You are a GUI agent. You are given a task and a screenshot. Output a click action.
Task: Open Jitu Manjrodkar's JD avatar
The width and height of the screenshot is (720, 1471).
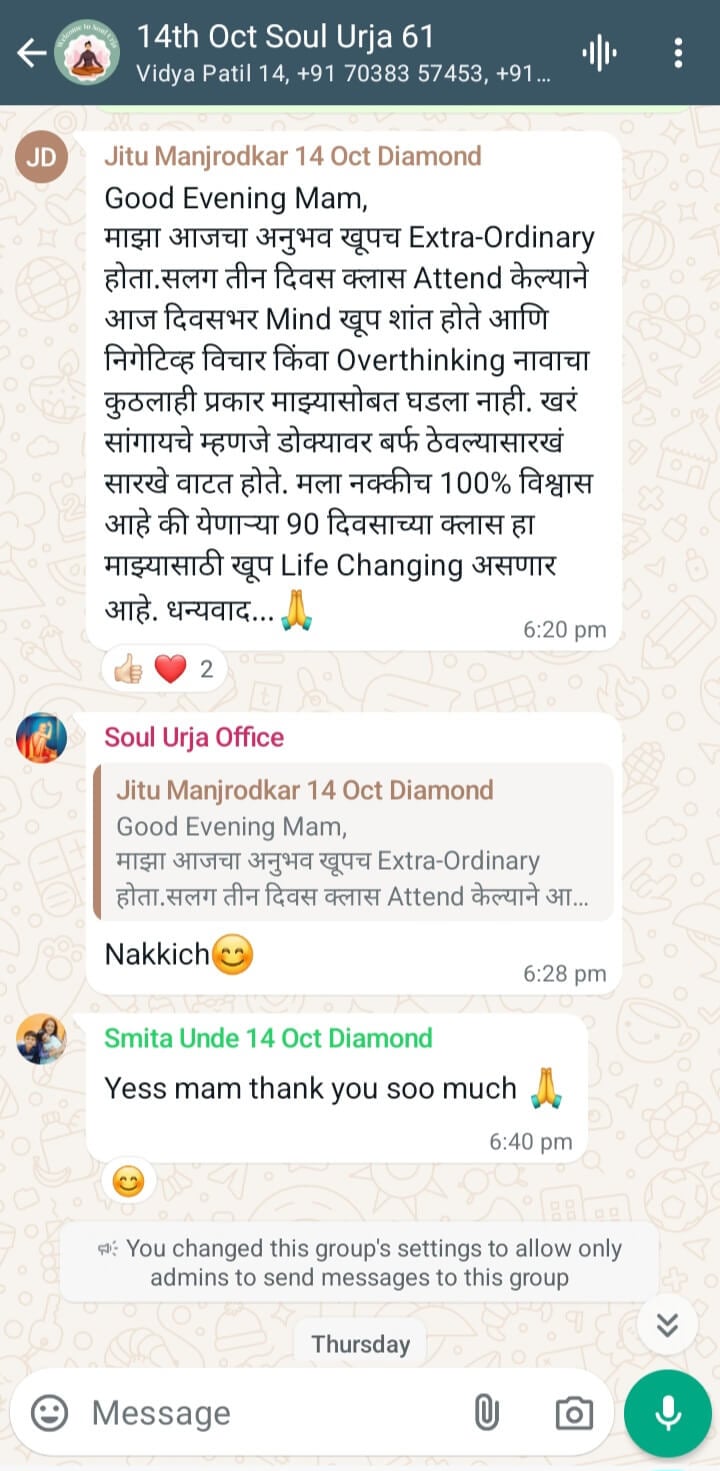[x=42, y=157]
